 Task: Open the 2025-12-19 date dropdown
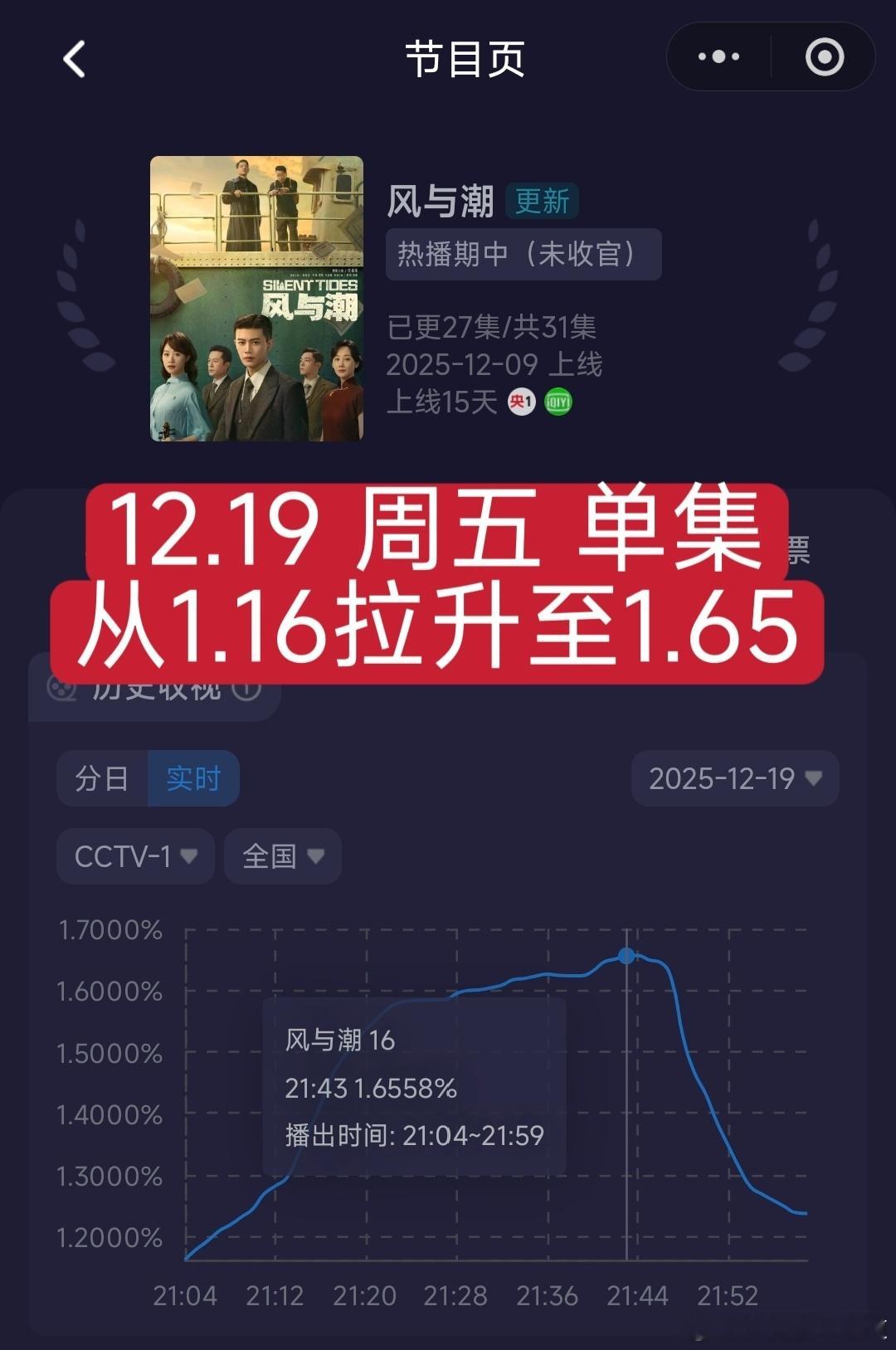733,777
